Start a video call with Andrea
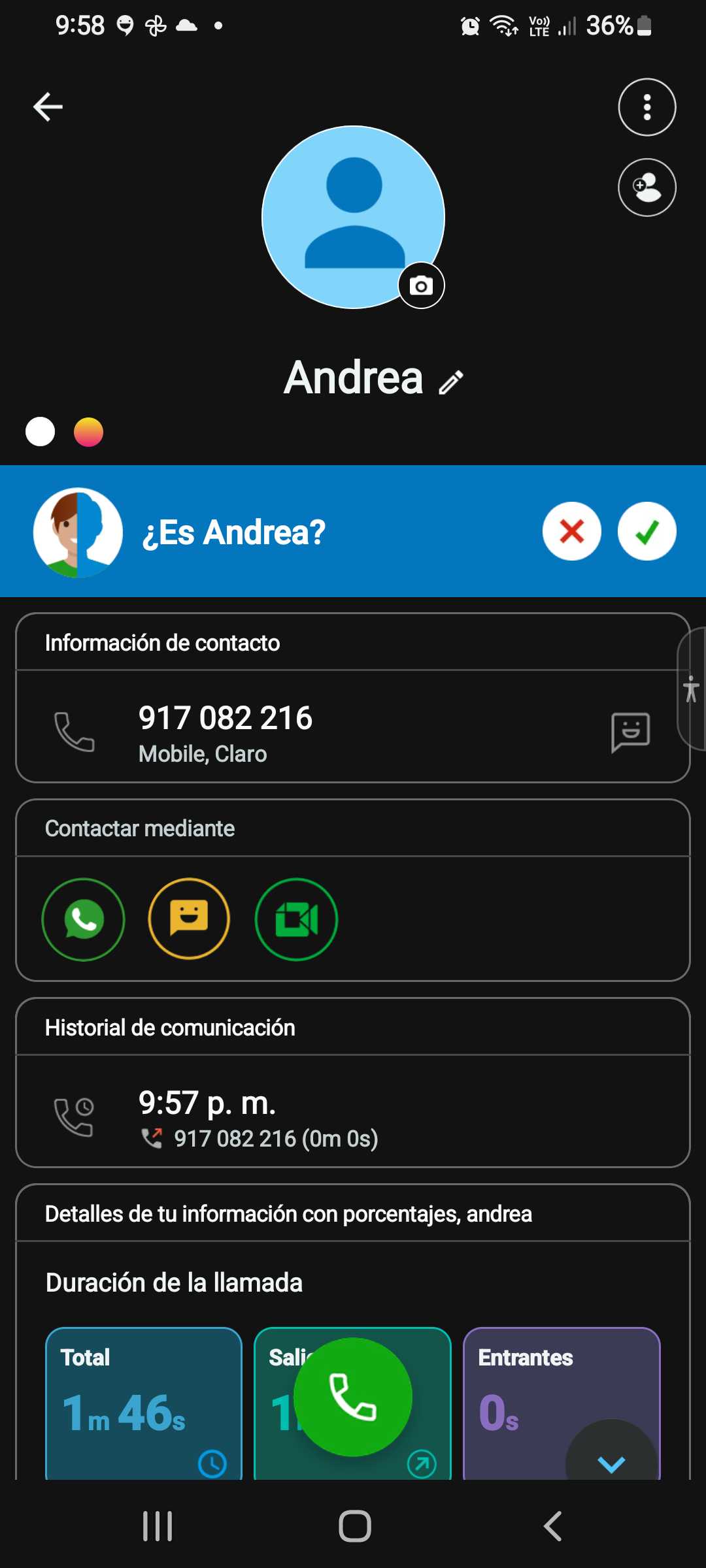706x1568 pixels. coord(296,919)
